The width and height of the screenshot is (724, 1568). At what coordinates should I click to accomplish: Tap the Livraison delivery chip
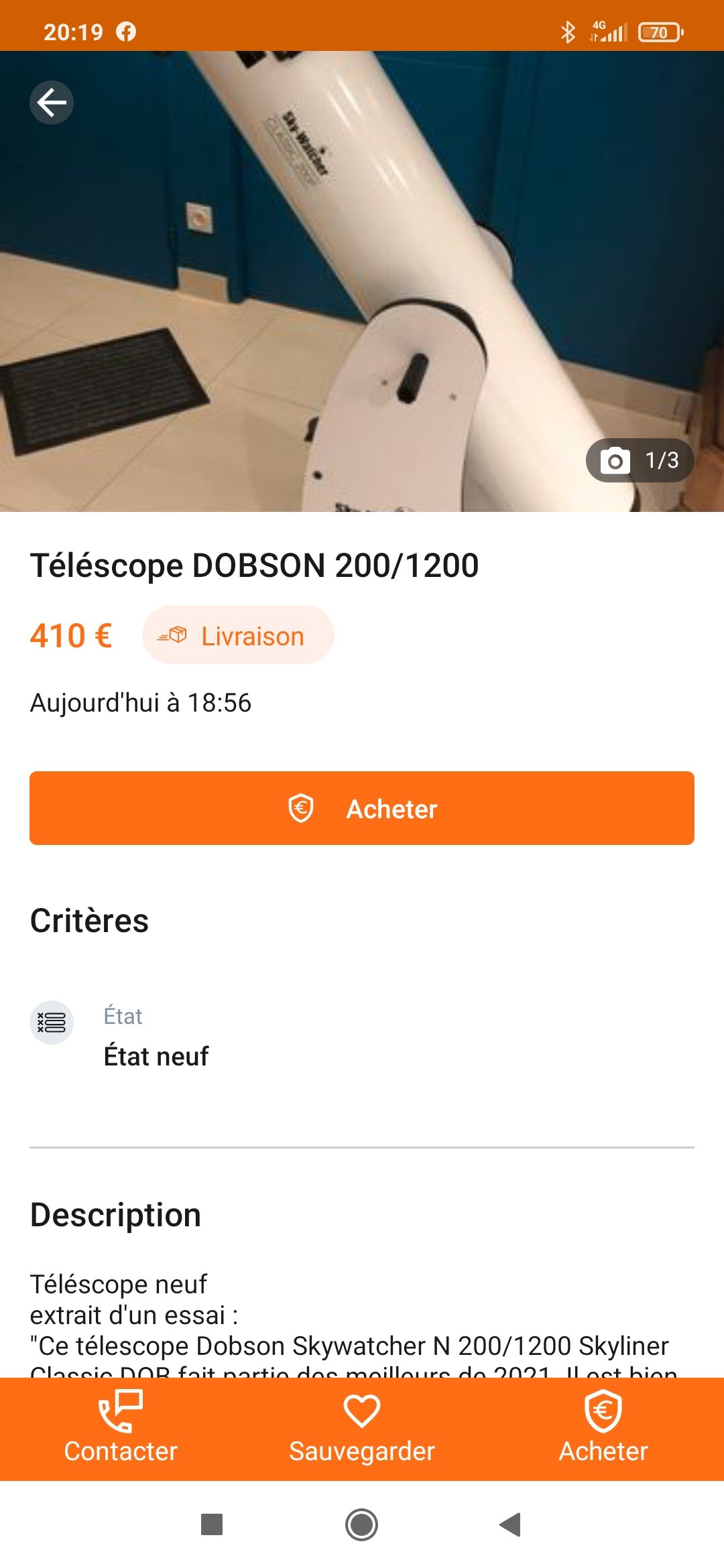click(x=238, y=635)
